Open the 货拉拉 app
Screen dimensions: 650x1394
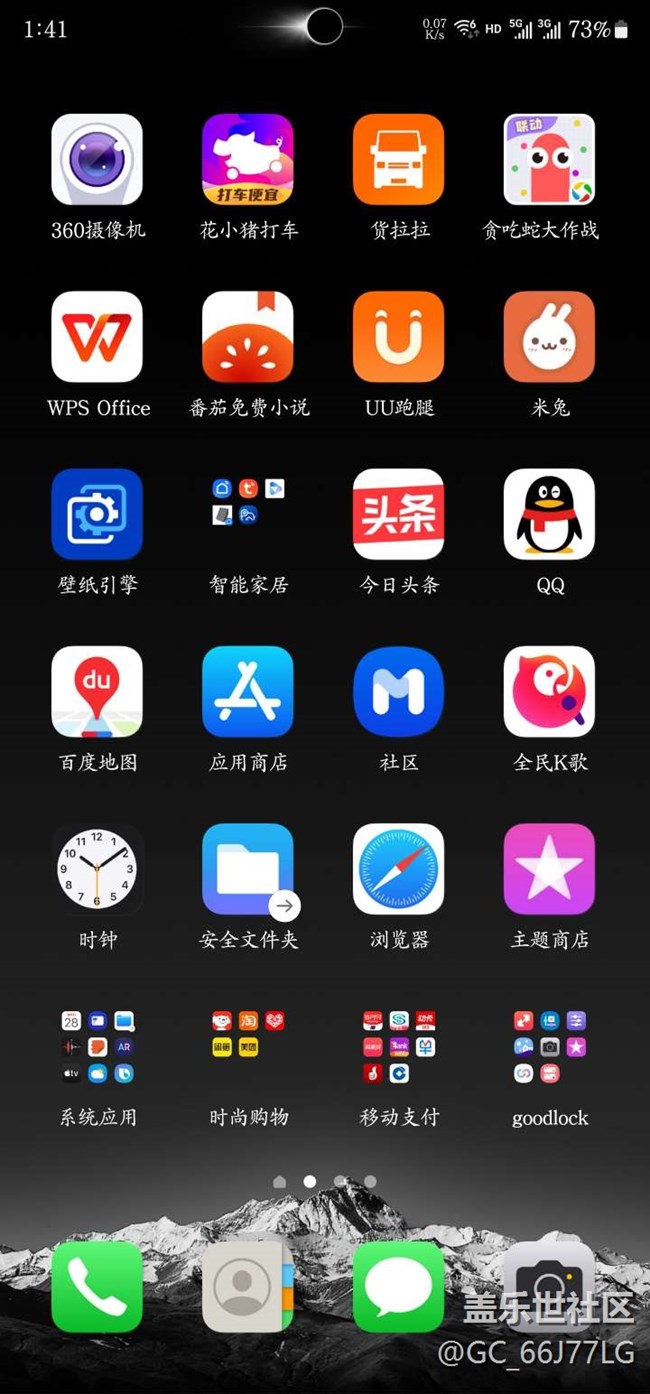pyautogui.click(x=398, y=160)
